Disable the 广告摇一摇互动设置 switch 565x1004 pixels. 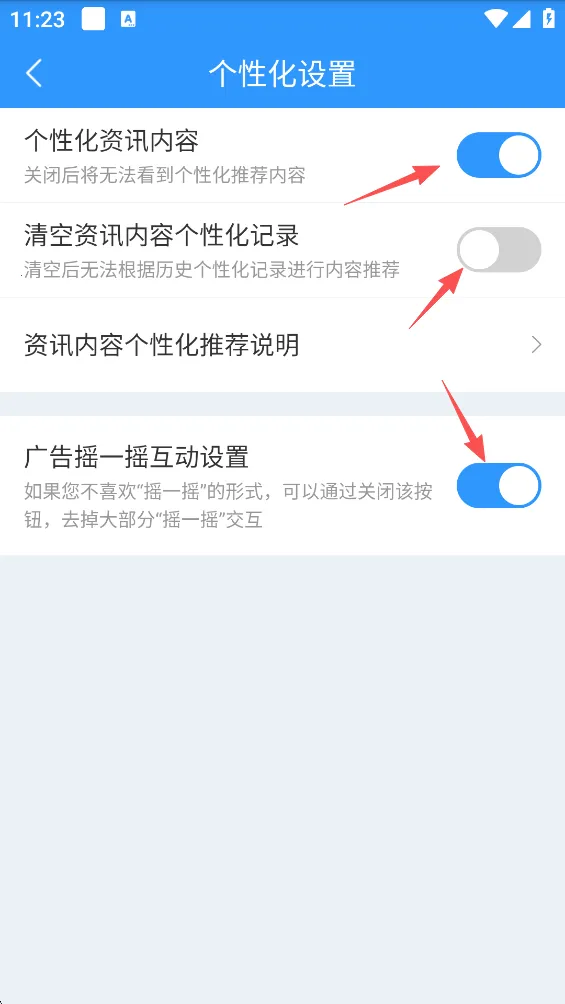click(x=498, y=485)
